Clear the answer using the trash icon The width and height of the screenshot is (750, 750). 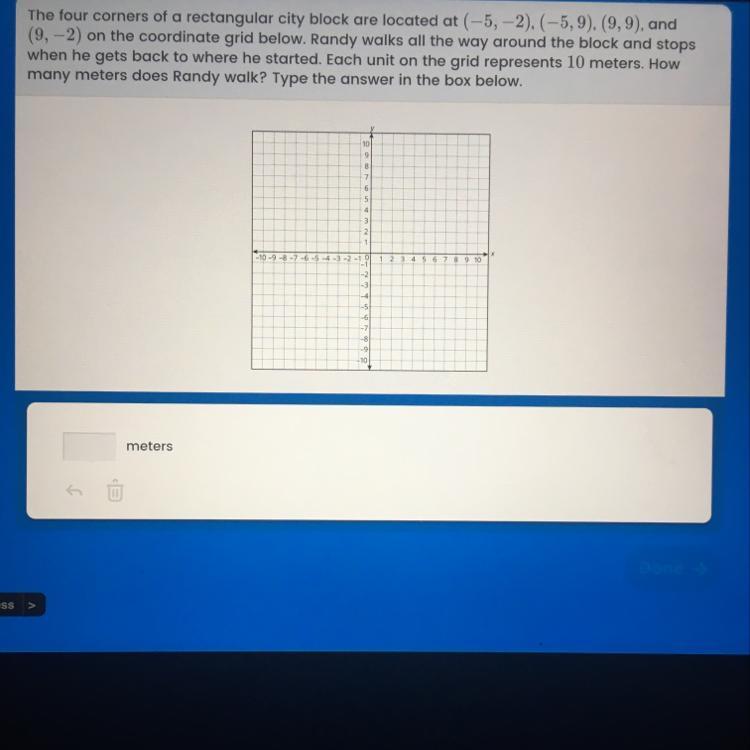click(x=115, y=491)
